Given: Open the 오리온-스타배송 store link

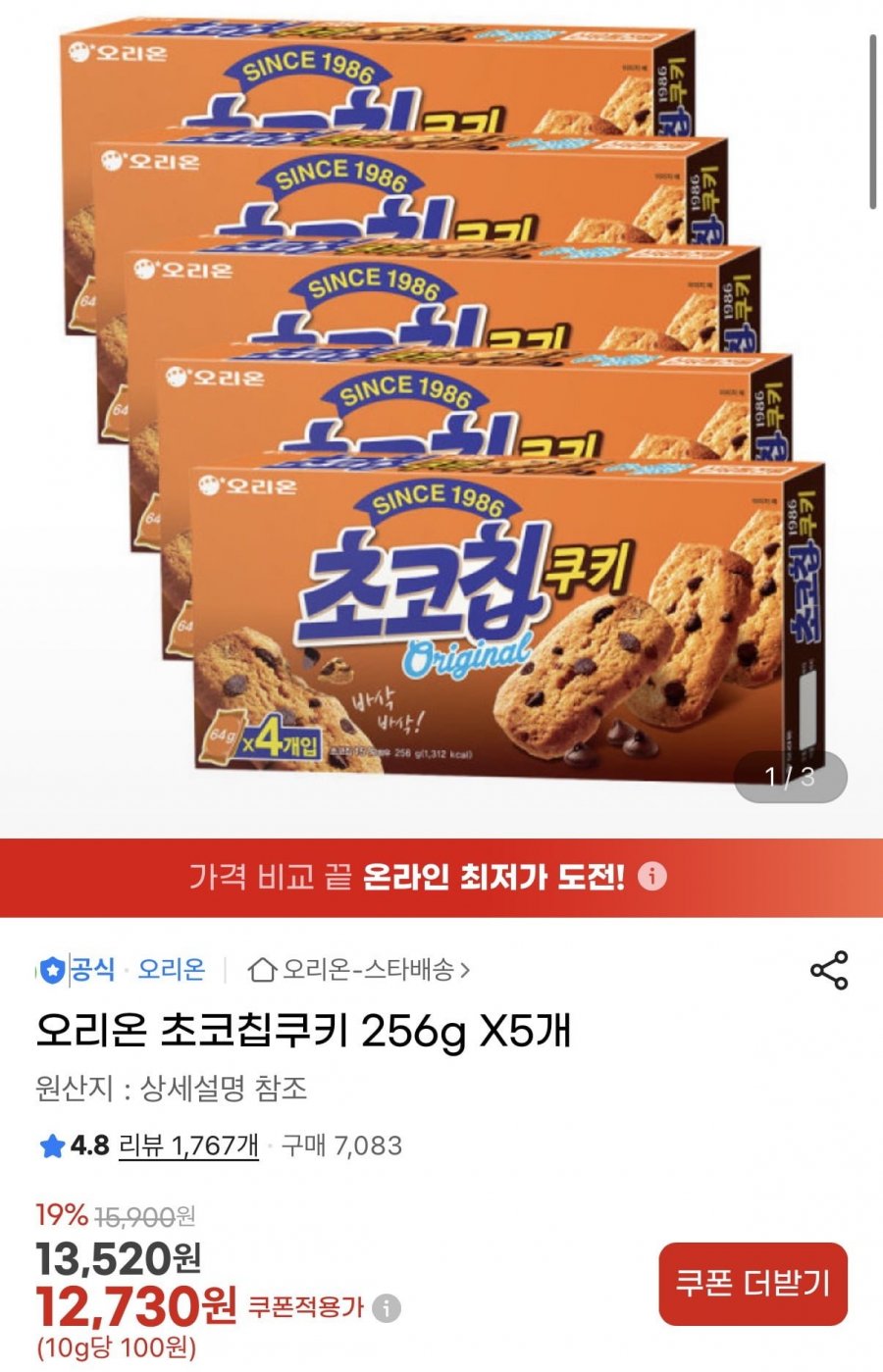Looking at the screenshot, I should [360, 970].
